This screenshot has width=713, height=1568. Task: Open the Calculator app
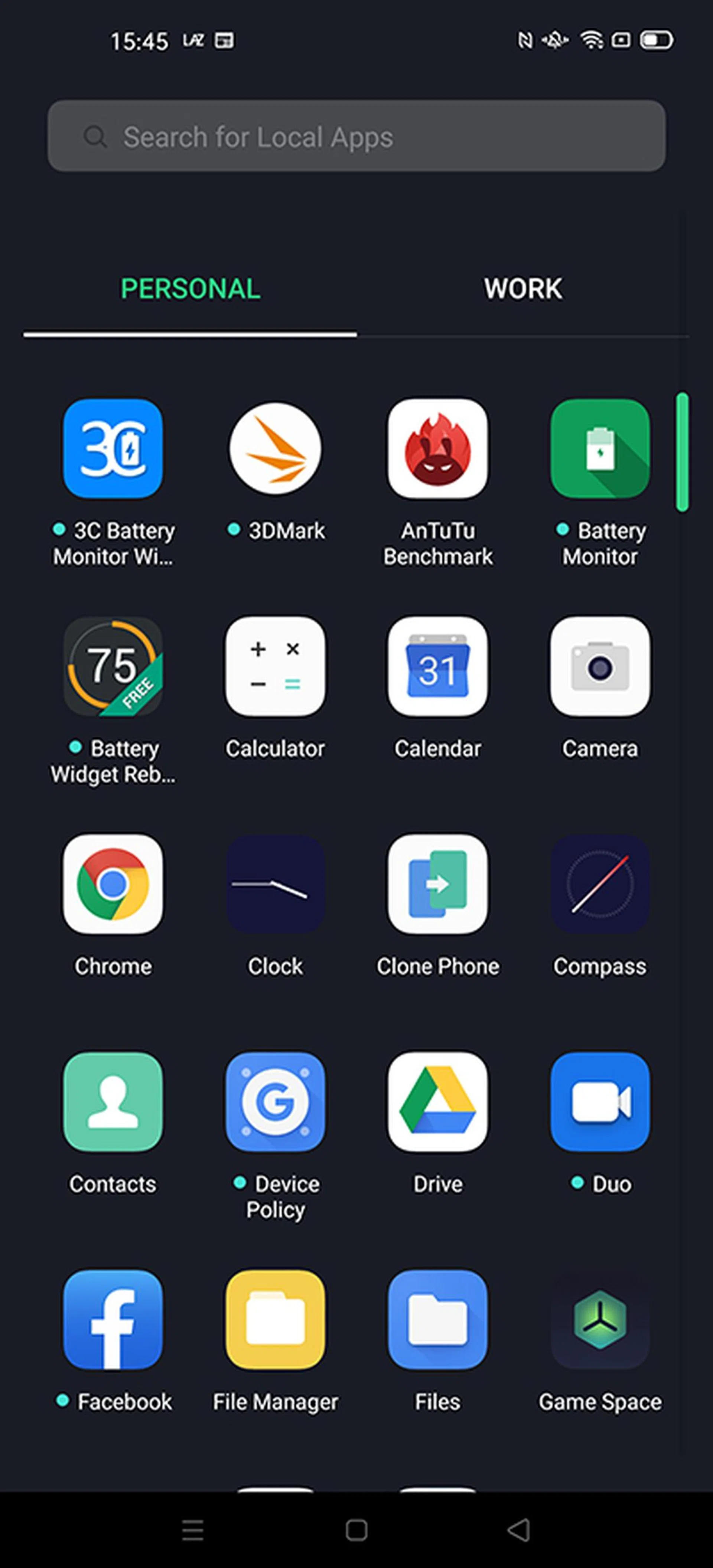275,667
